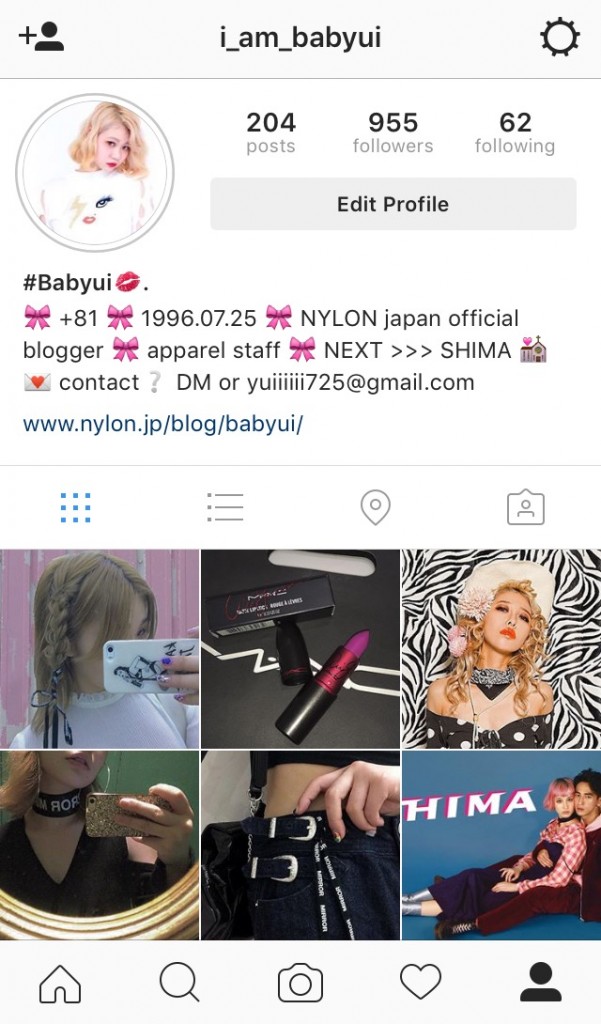Go to the home feed
Screen dimensions: 601x1024
[60, 983]
